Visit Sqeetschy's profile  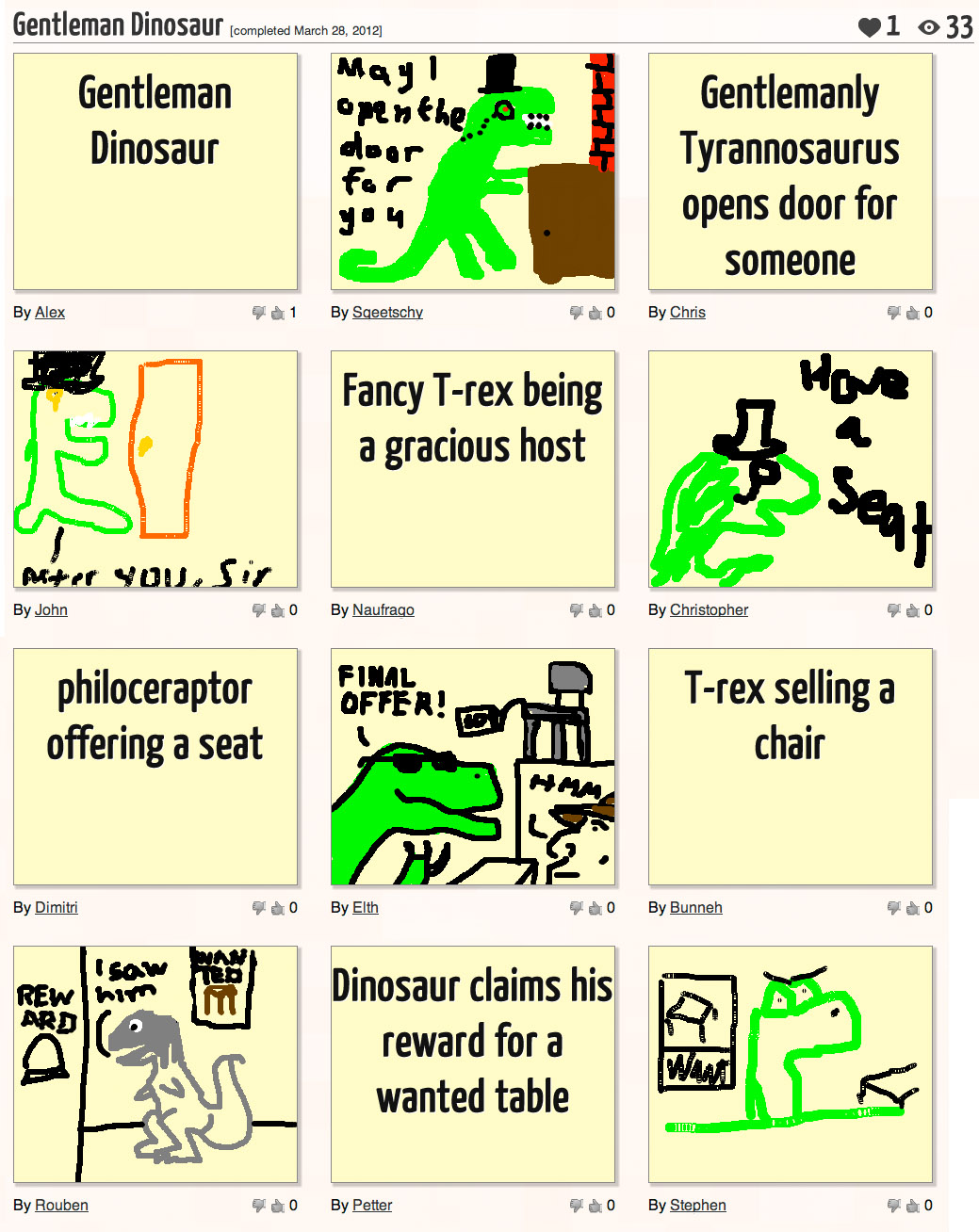pyautogui.click(x=387, y=313)
